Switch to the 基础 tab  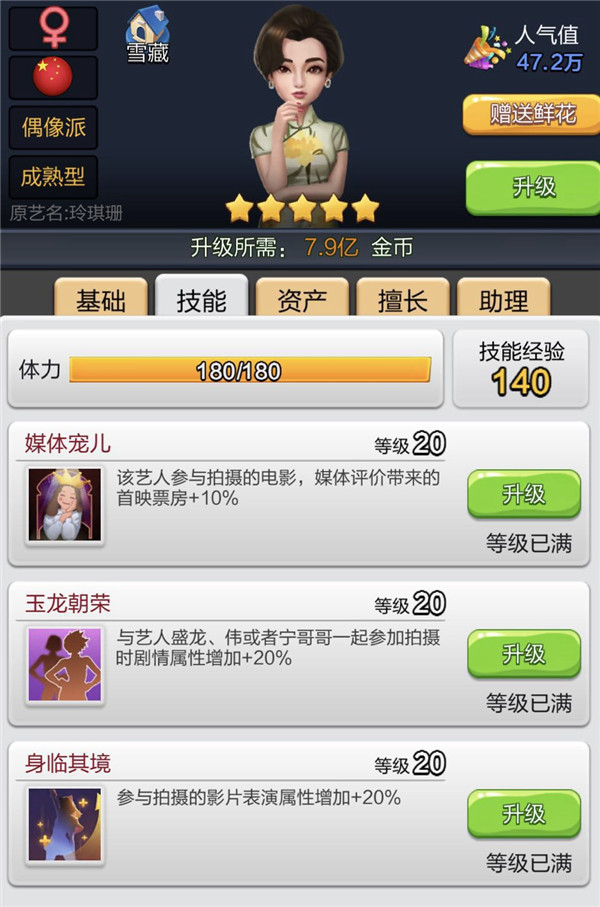coord(101,300)
